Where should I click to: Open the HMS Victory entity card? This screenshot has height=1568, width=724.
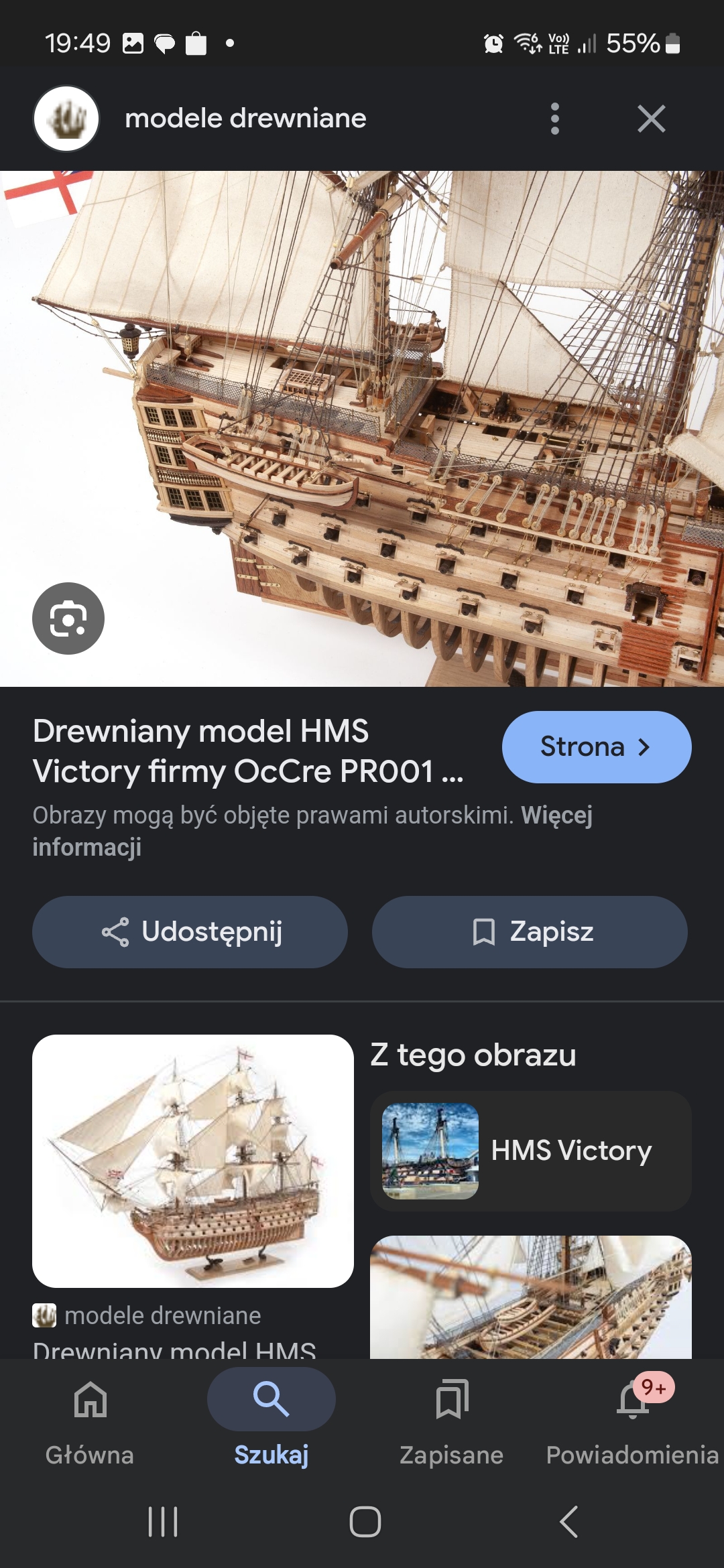530,1151
